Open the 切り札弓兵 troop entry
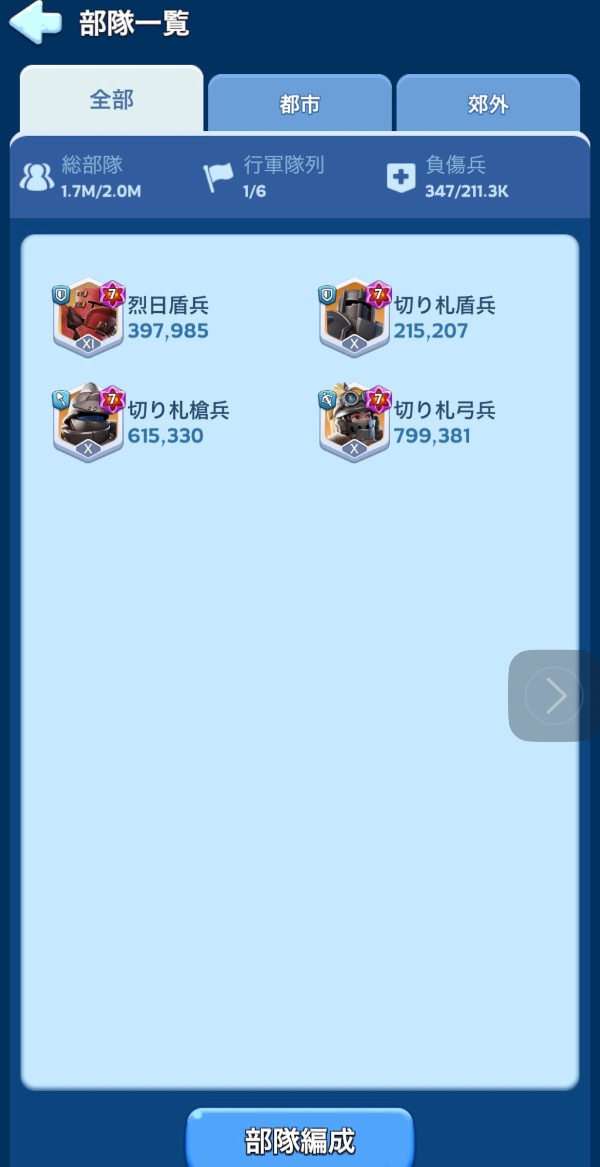The height and width of the screenshot is (1167, 600). point(355,423)
